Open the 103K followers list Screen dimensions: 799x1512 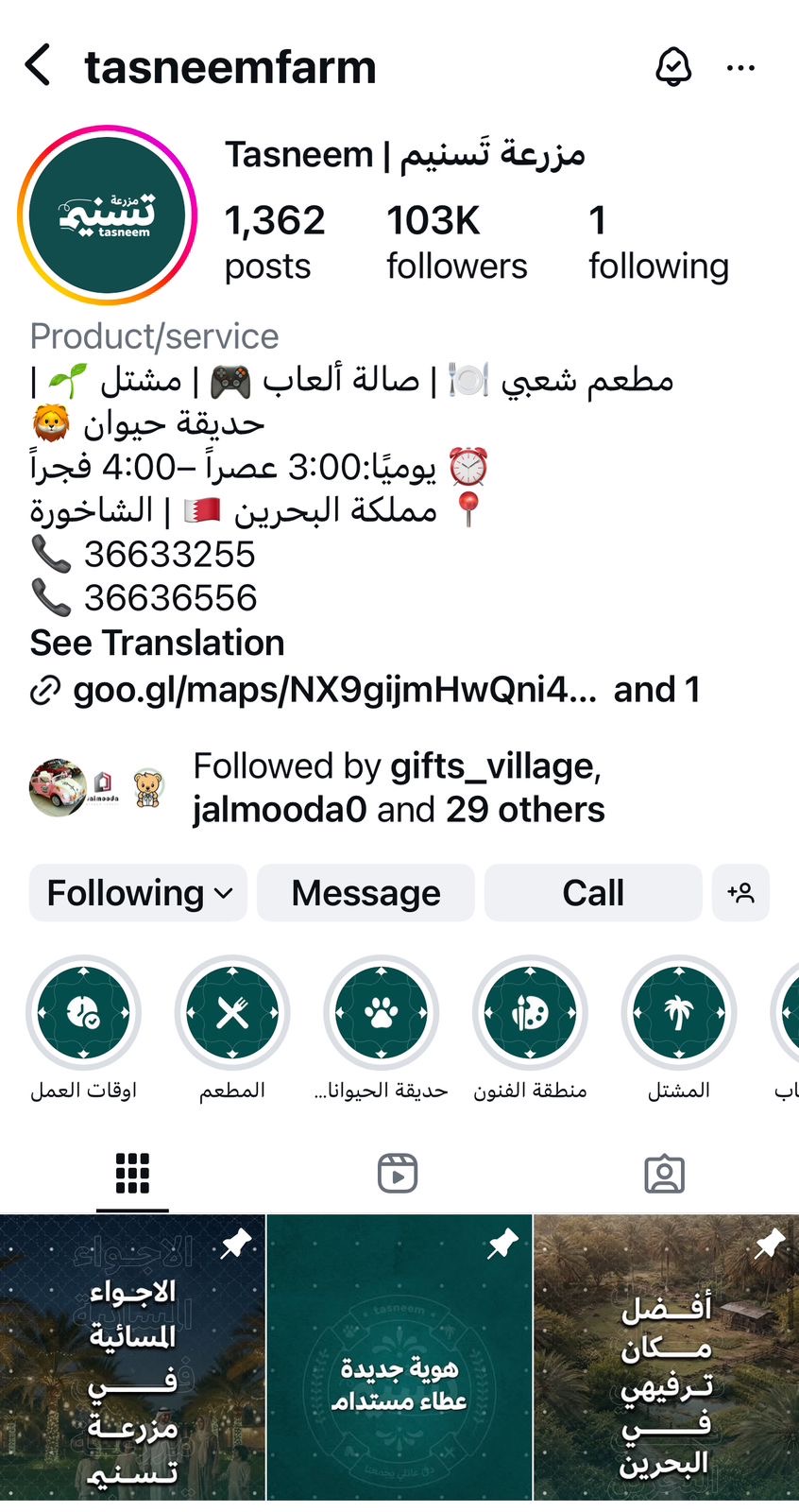[x=456, y=243]
